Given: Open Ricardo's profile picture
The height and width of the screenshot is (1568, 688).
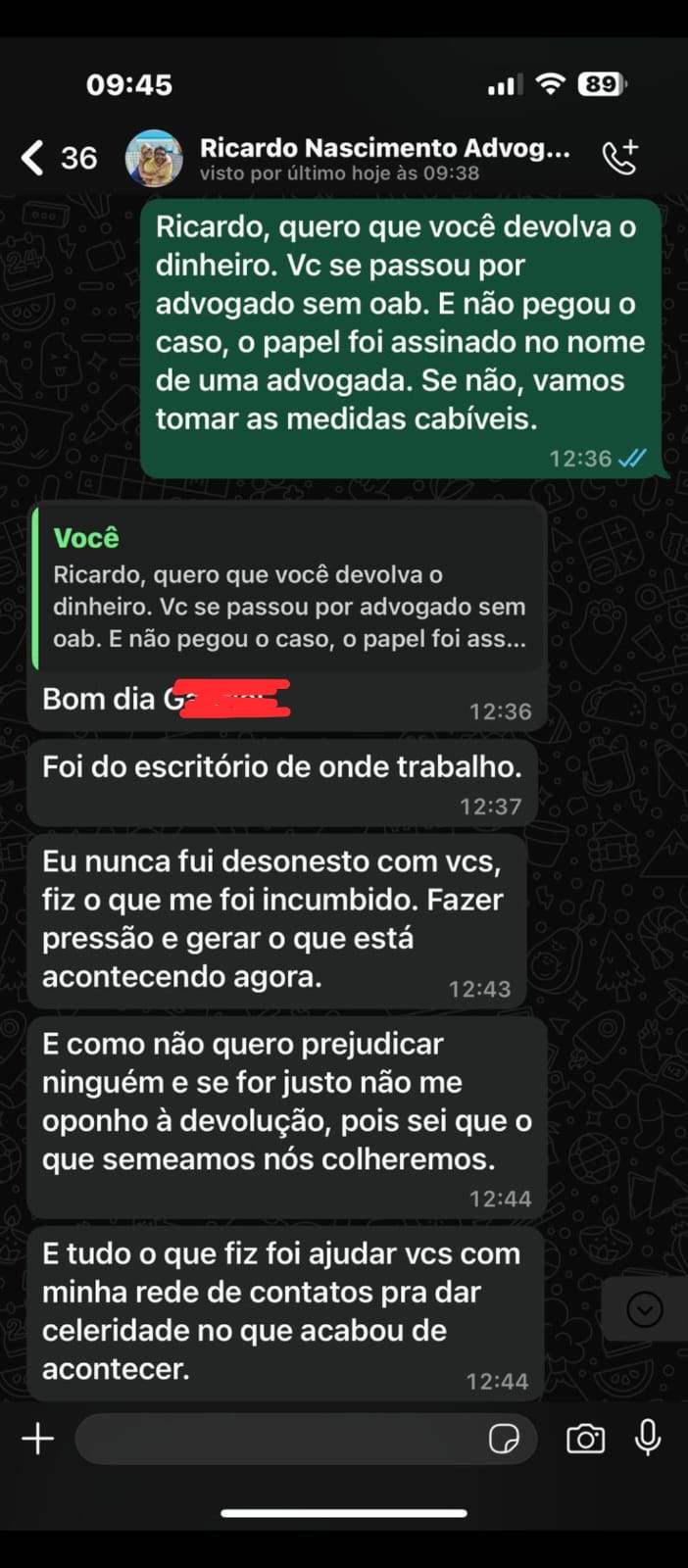Looking at the screenshot, I should [154, 158].
